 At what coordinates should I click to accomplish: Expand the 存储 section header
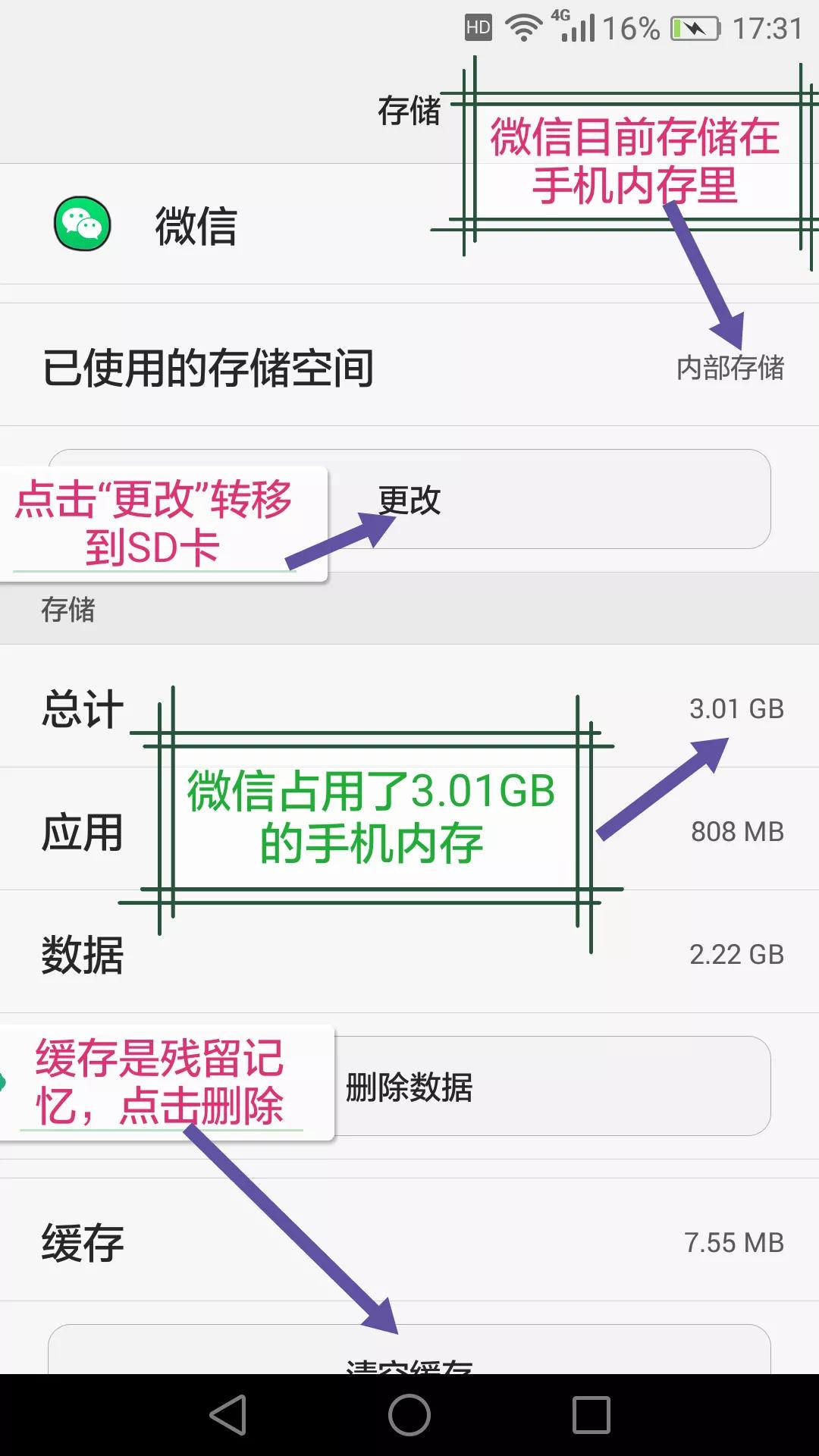pyautogui.click(x=67, y=610)
